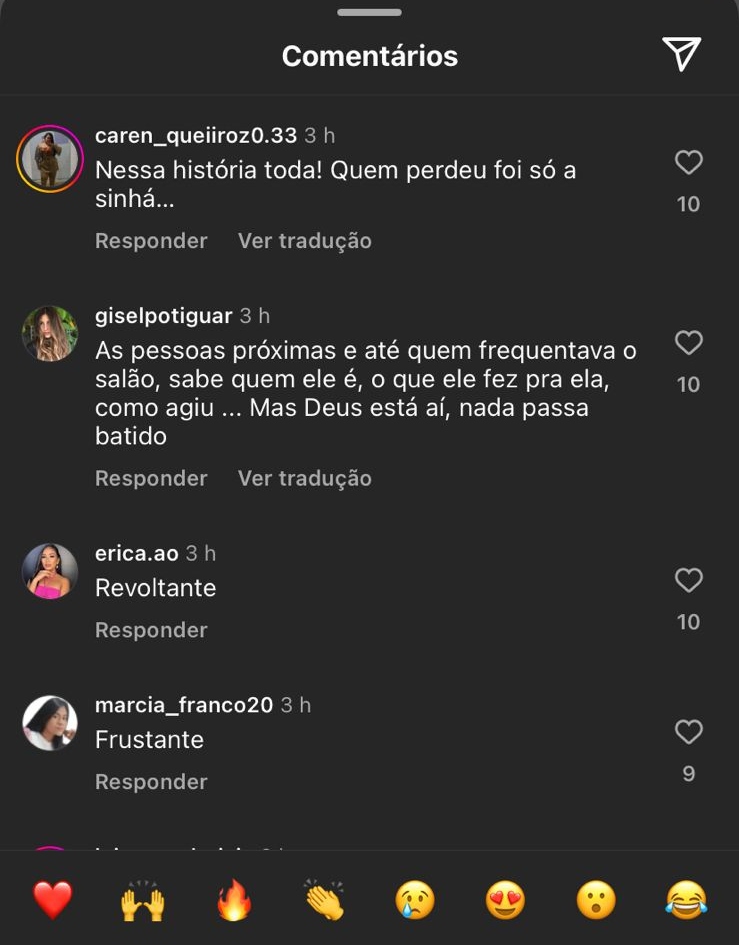Tap the comments sheet drag handle

[369, 13]
